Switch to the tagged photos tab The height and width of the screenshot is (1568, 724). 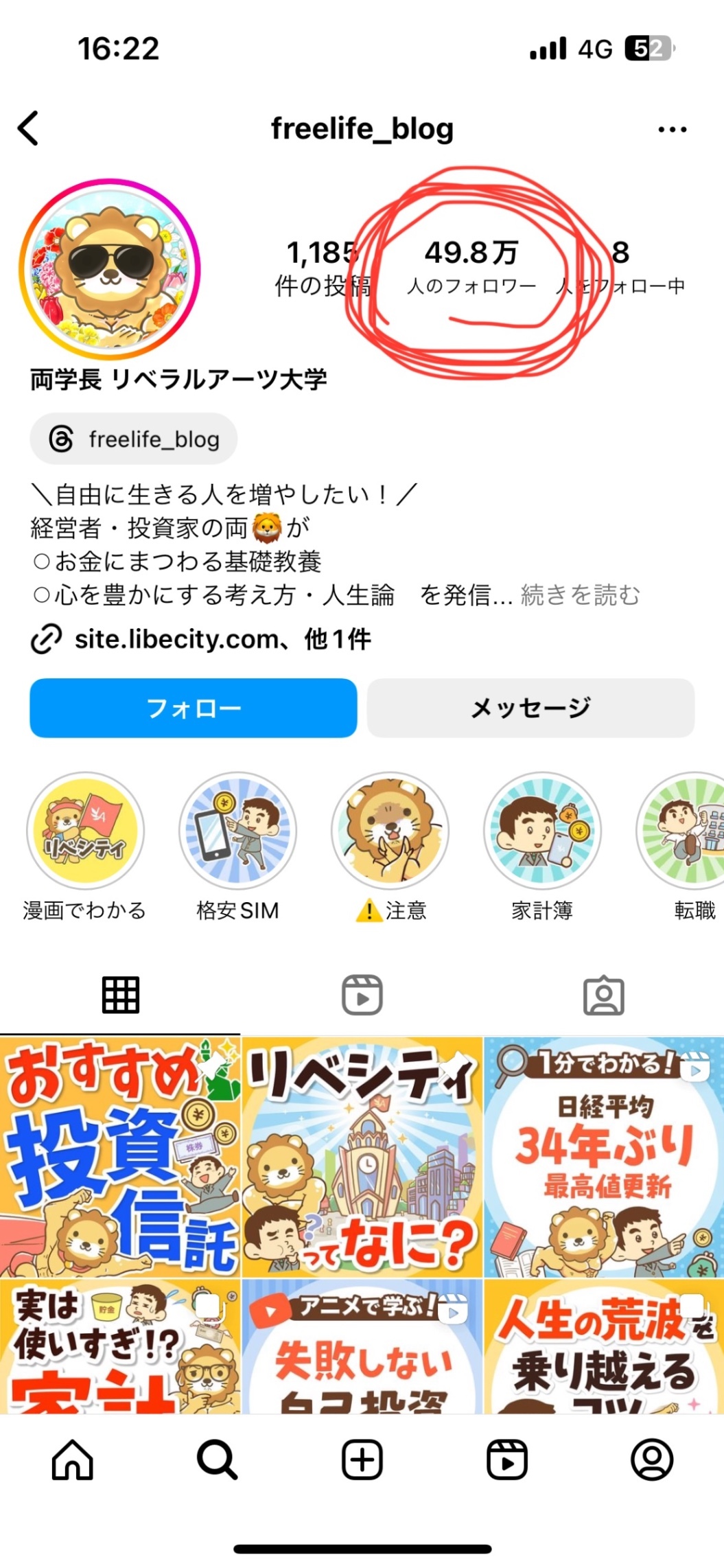point(604,995)
